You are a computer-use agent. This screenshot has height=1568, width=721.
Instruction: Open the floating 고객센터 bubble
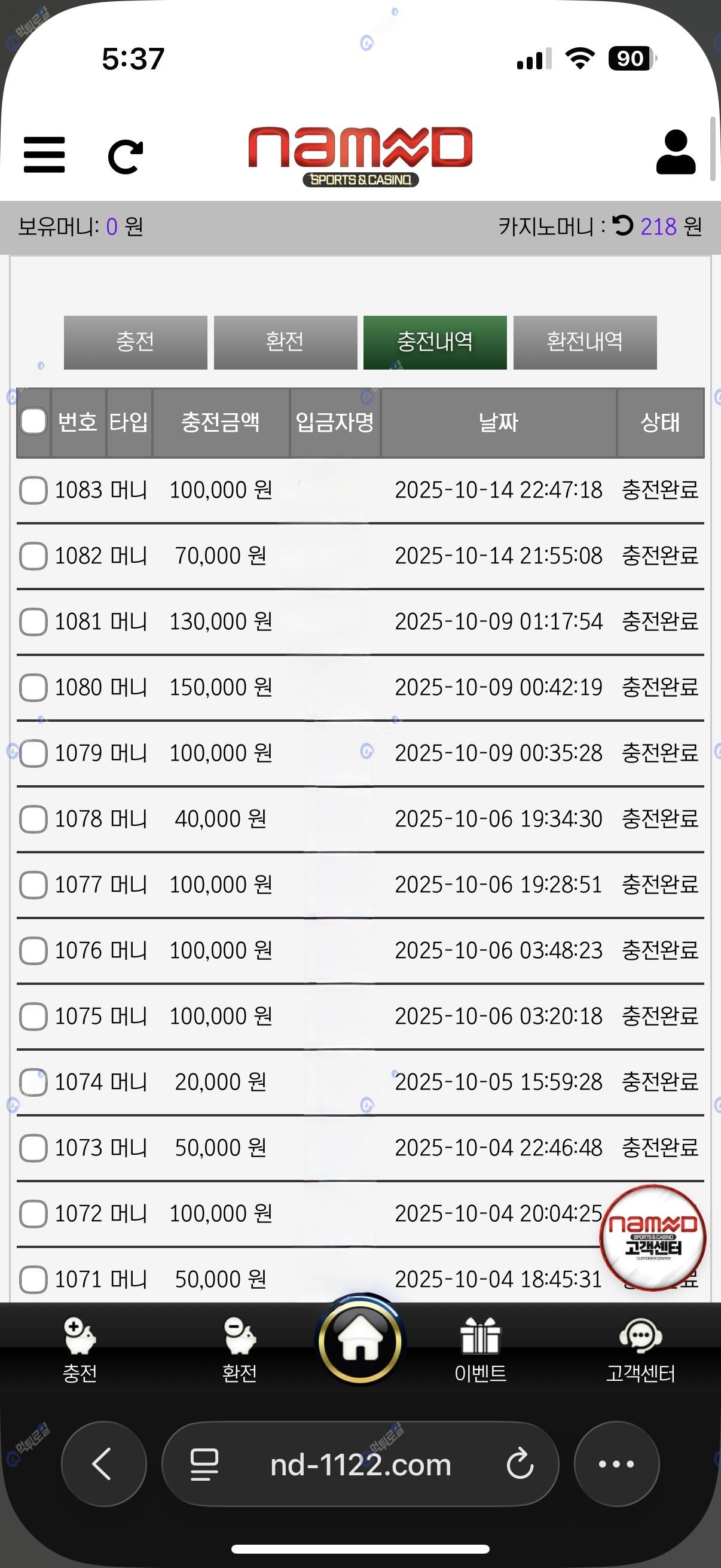coord(652,1237)
